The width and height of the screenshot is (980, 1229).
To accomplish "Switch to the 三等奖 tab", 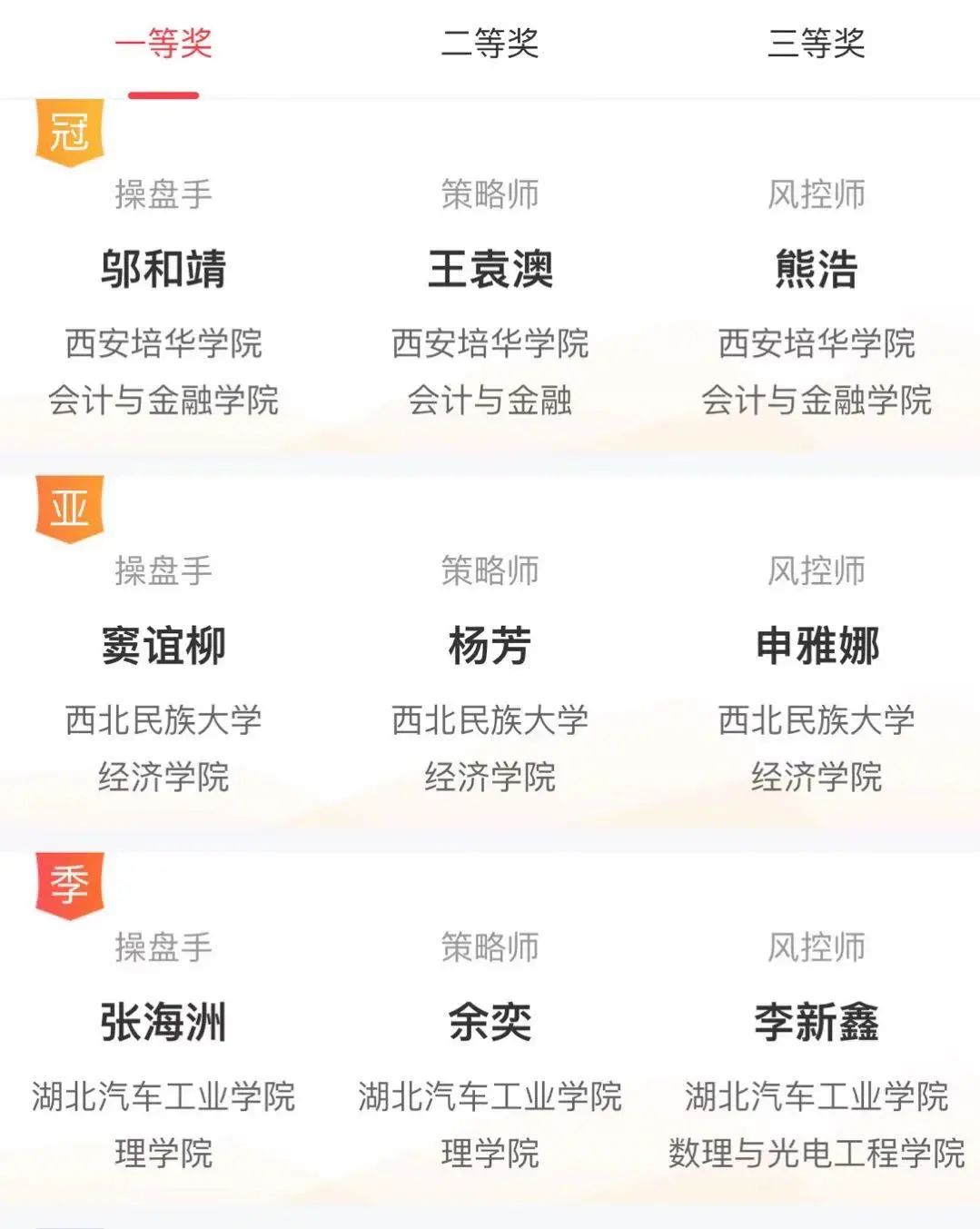I will click(x=816, y=43).
